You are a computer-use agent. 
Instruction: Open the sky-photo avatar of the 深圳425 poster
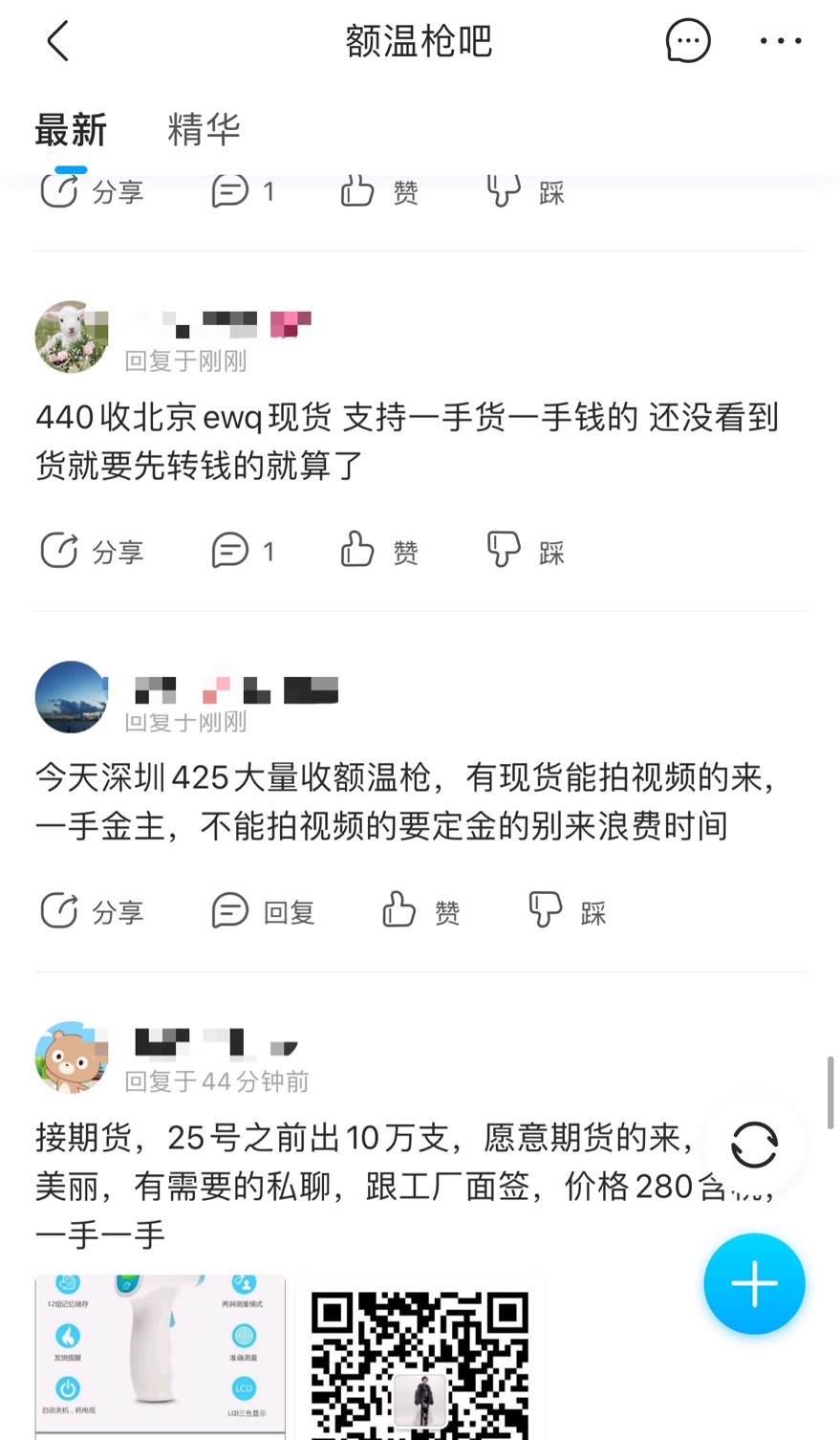71,697
